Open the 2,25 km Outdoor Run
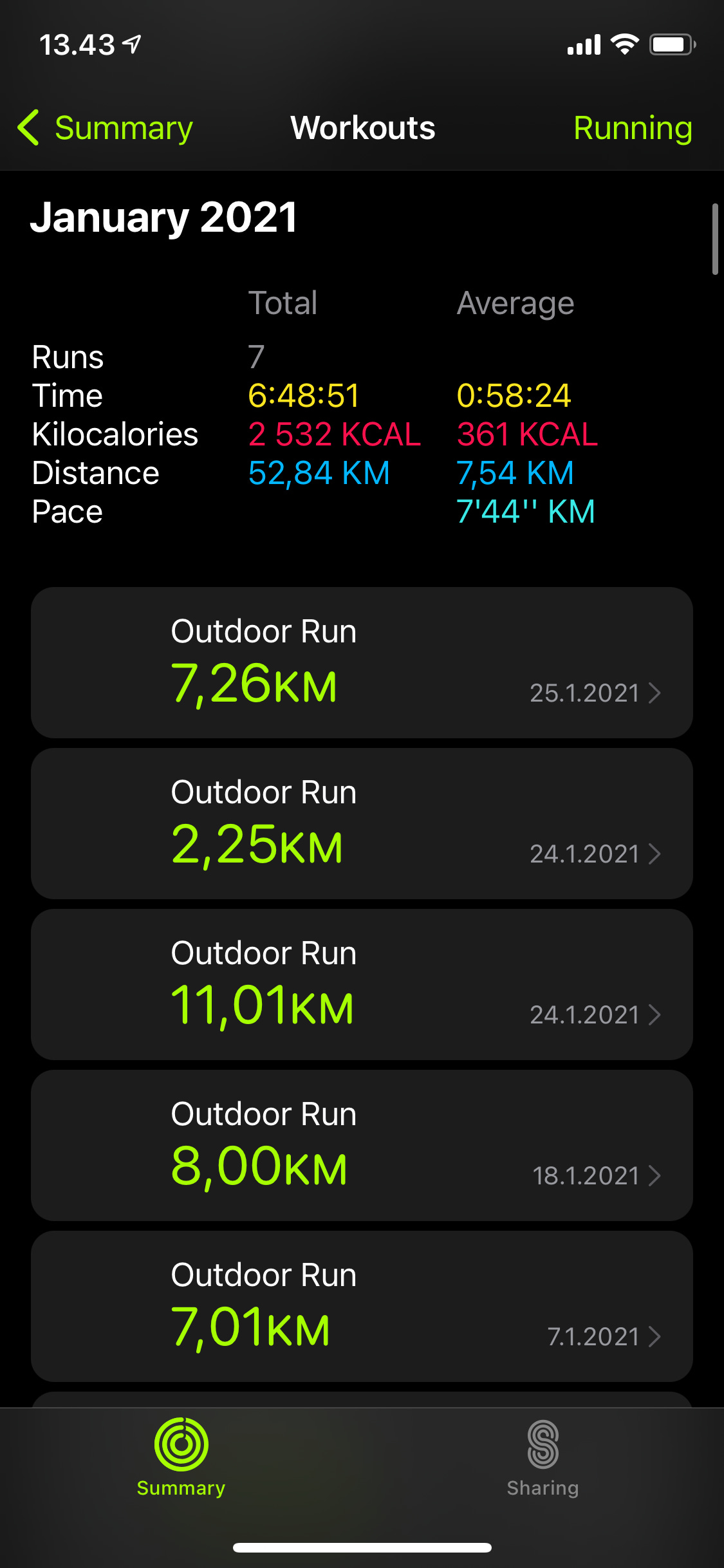The image size is (724, 1568). [362, 823]
